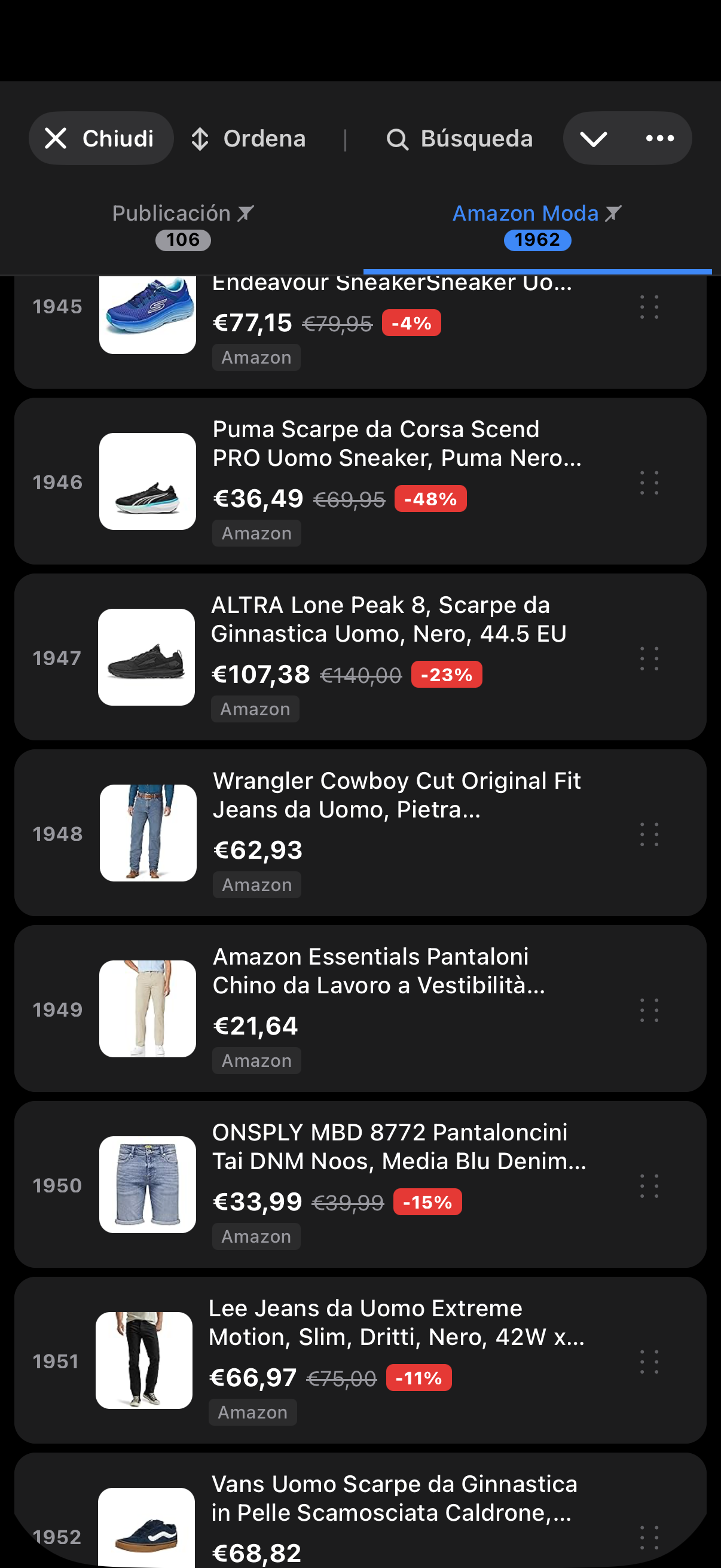Image resolution: width=721 pixels, height=1568 pixels.
Task: Tap the drag handle on Lee Jeans row
Action: (649, 1362)
